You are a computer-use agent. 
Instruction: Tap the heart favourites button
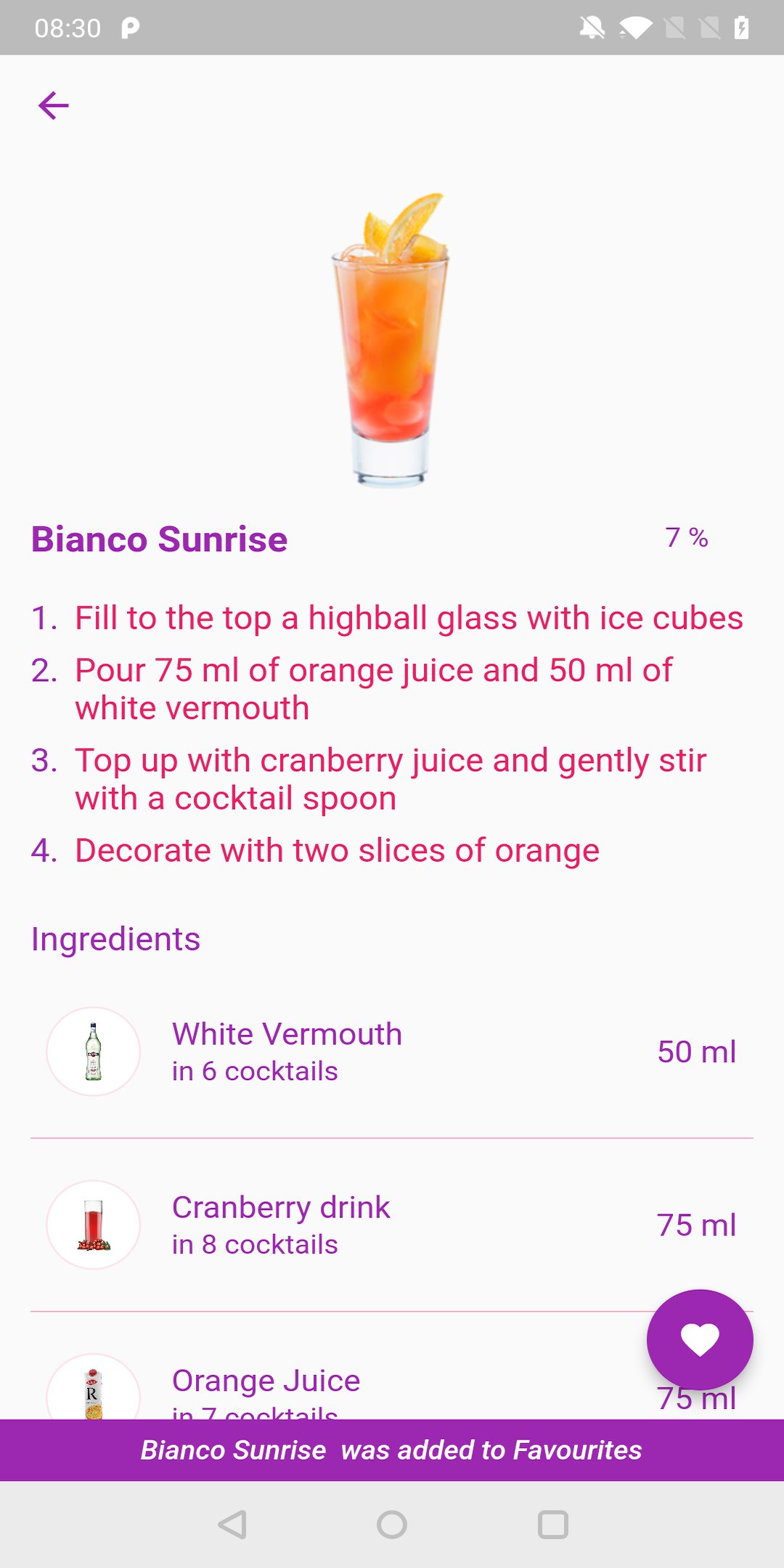(x=700, y=1339)
